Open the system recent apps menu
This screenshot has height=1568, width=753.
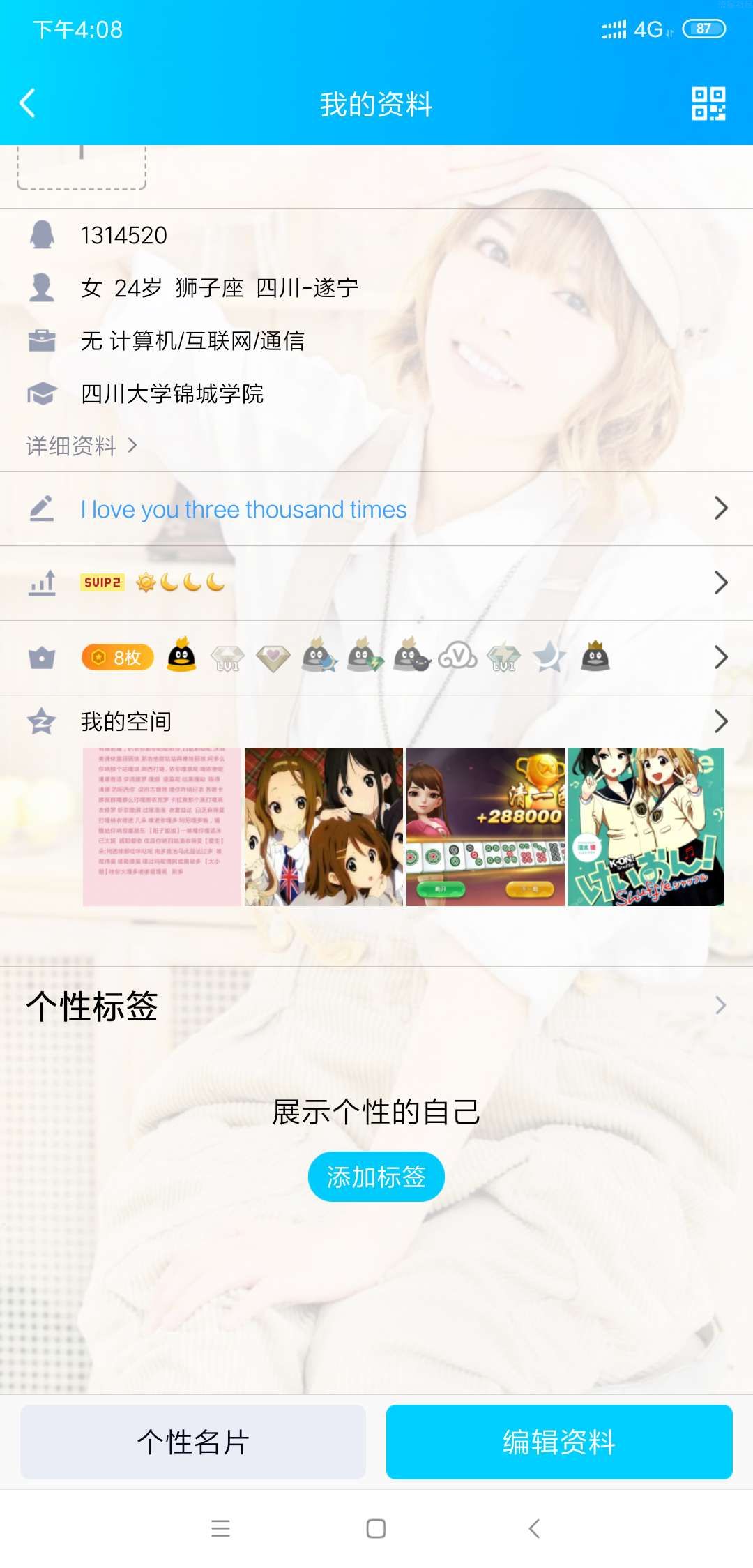point(220,1529)
